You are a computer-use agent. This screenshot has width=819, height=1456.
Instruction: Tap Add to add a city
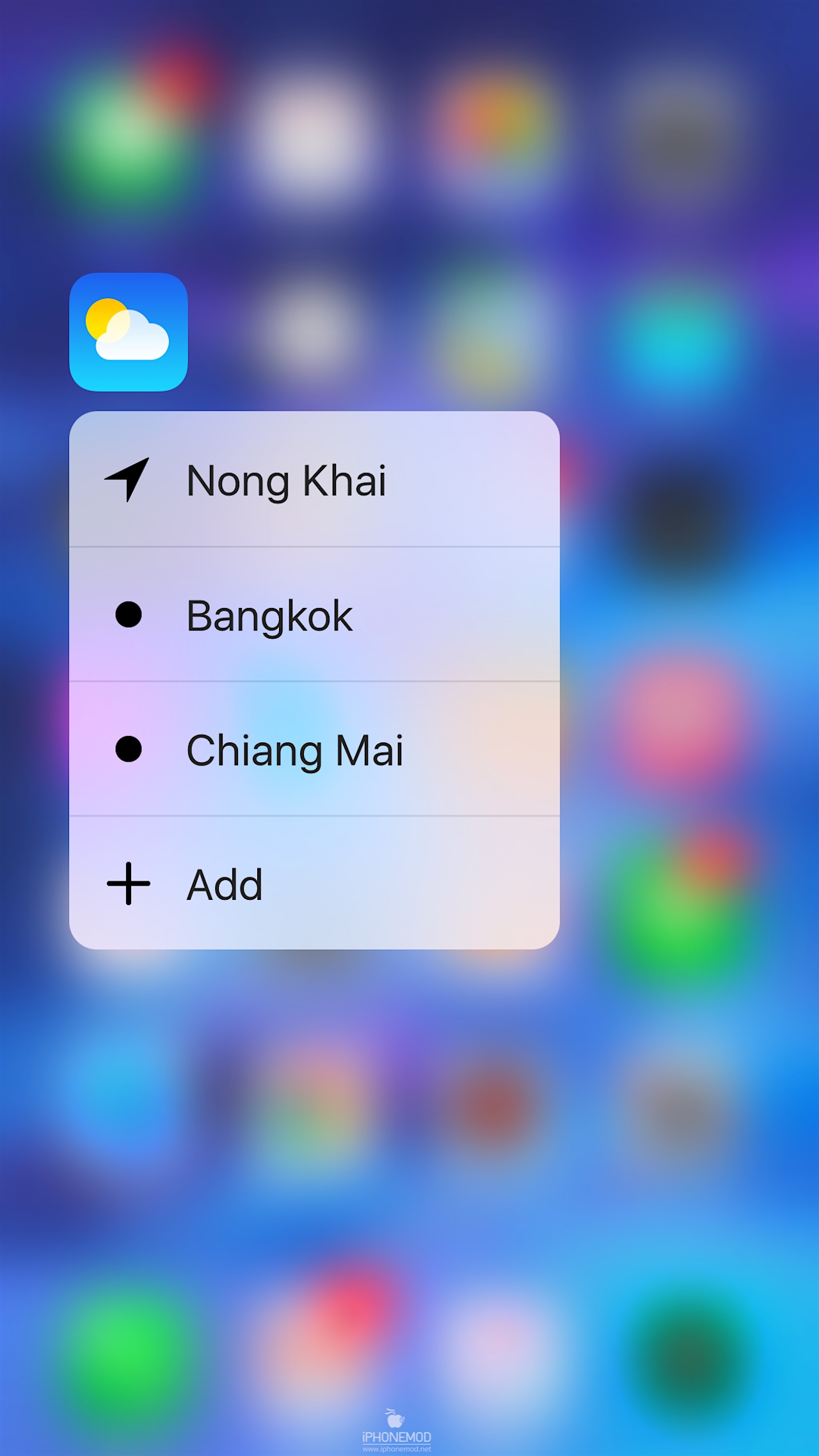point(314,884)
